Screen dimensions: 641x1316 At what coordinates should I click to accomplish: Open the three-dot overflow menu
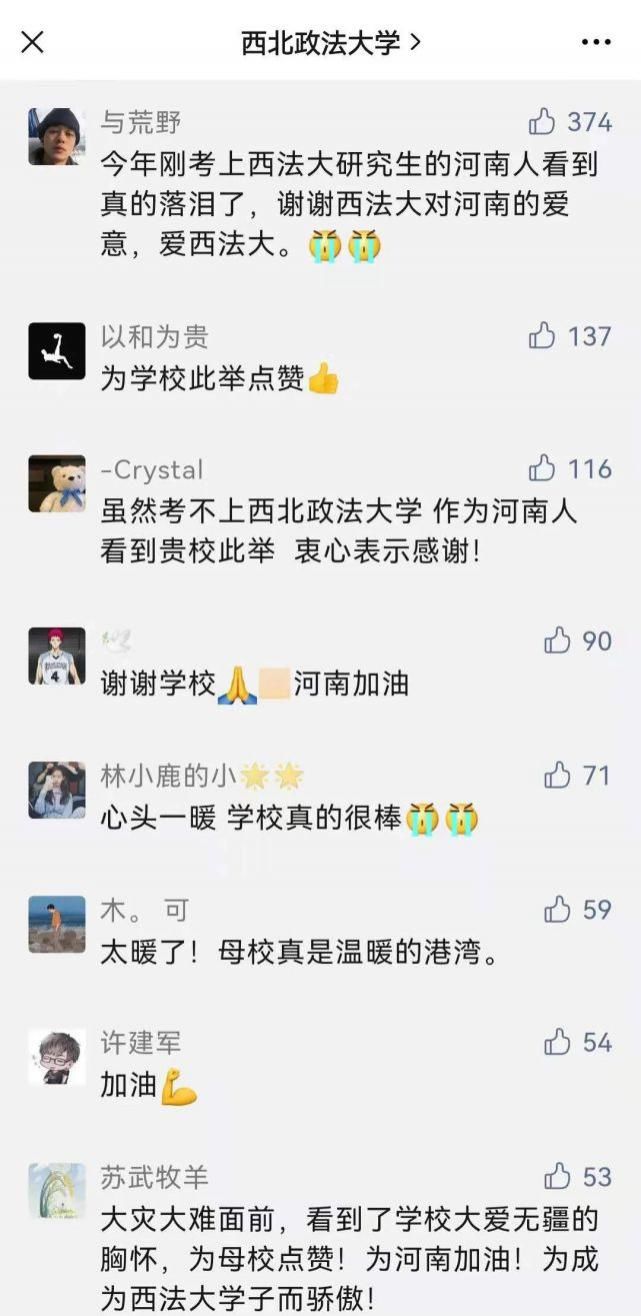[596, 42]
